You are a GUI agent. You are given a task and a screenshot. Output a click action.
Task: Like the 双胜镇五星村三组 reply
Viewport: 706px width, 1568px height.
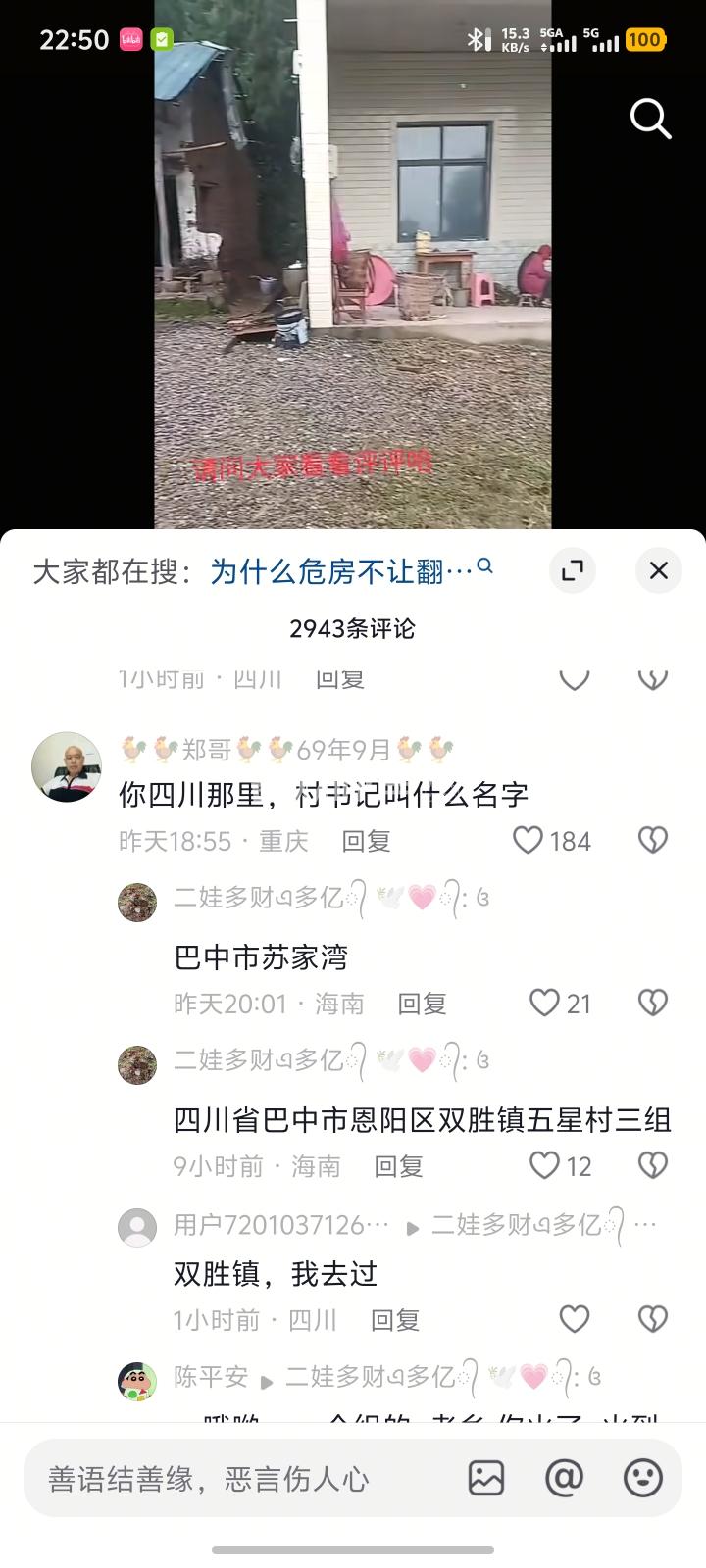point(545,1165)
